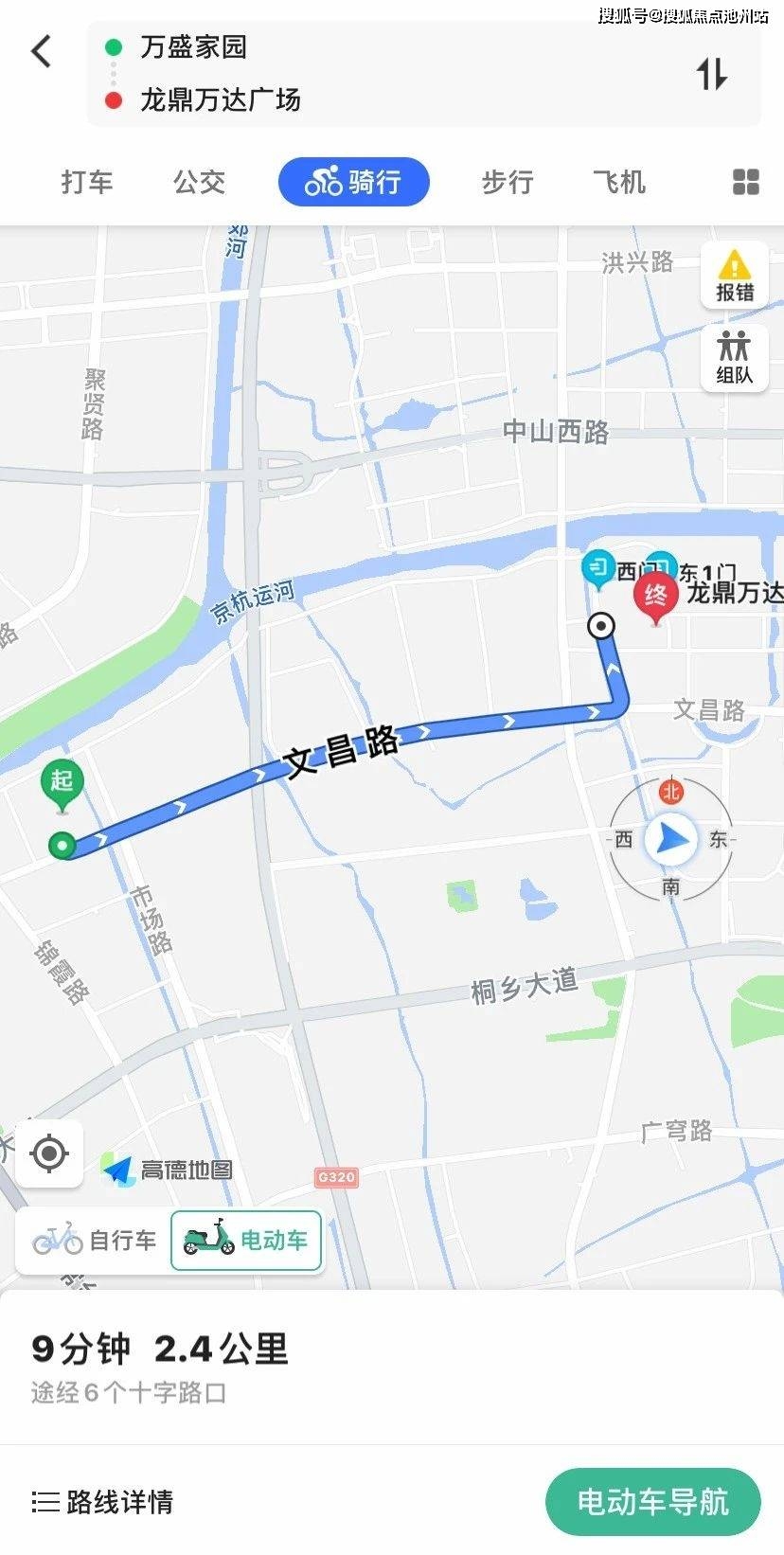Open the 组队 team feature
The height and width of the screenshot is (1555, 784).
click(x=735, y=358)
